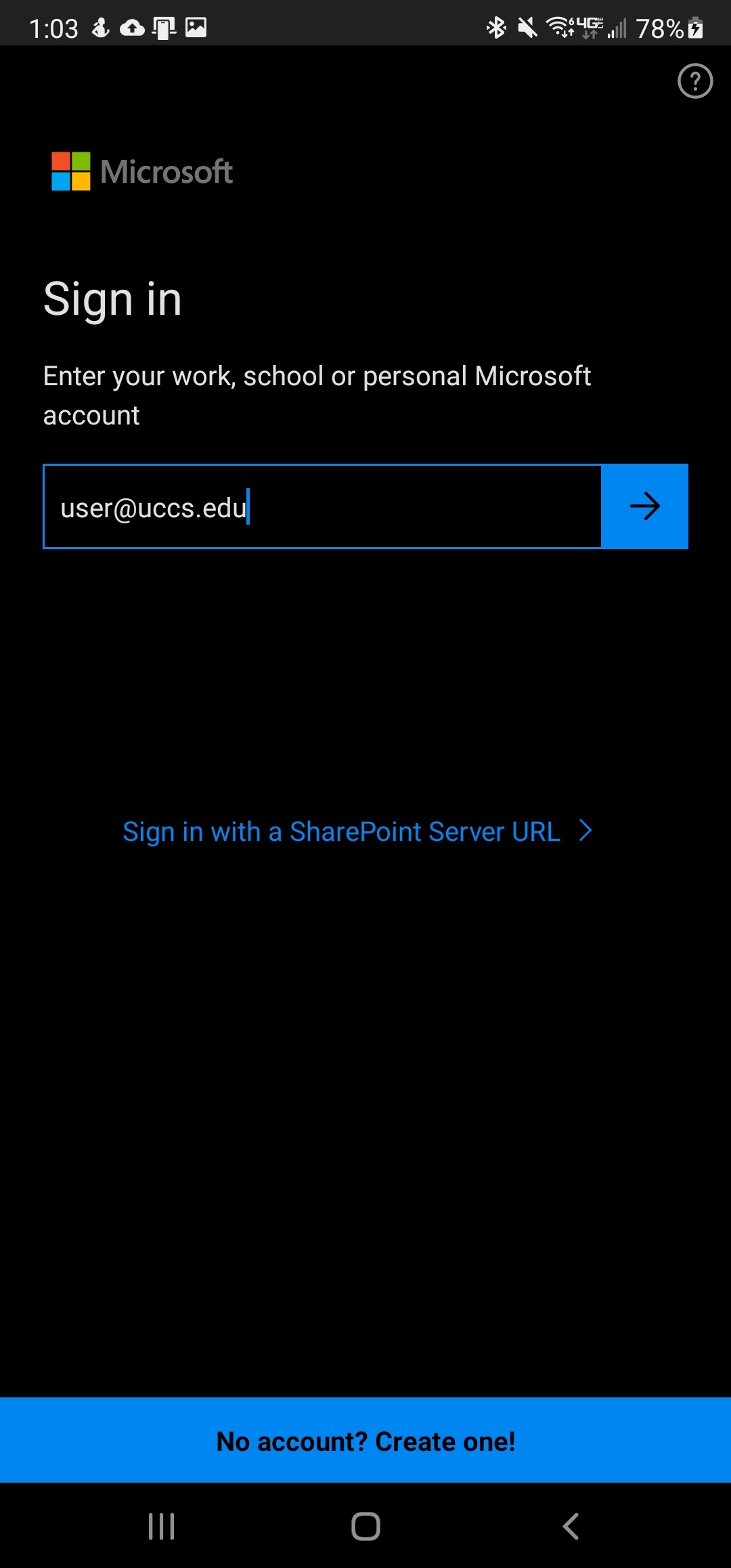Go to the home screen via system home button

pyautogui.click(x=365, y=1526)
